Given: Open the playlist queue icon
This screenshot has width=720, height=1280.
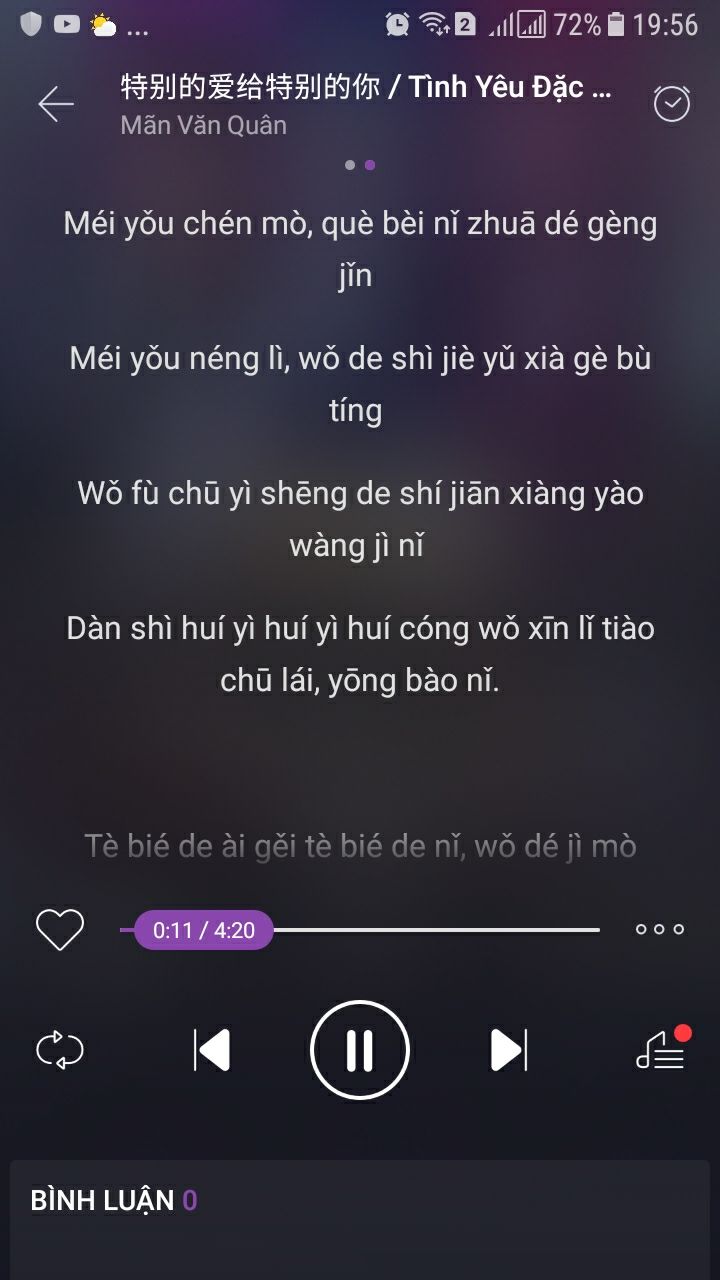Looking at the screenshot, I should click(x=662, y=1050).
